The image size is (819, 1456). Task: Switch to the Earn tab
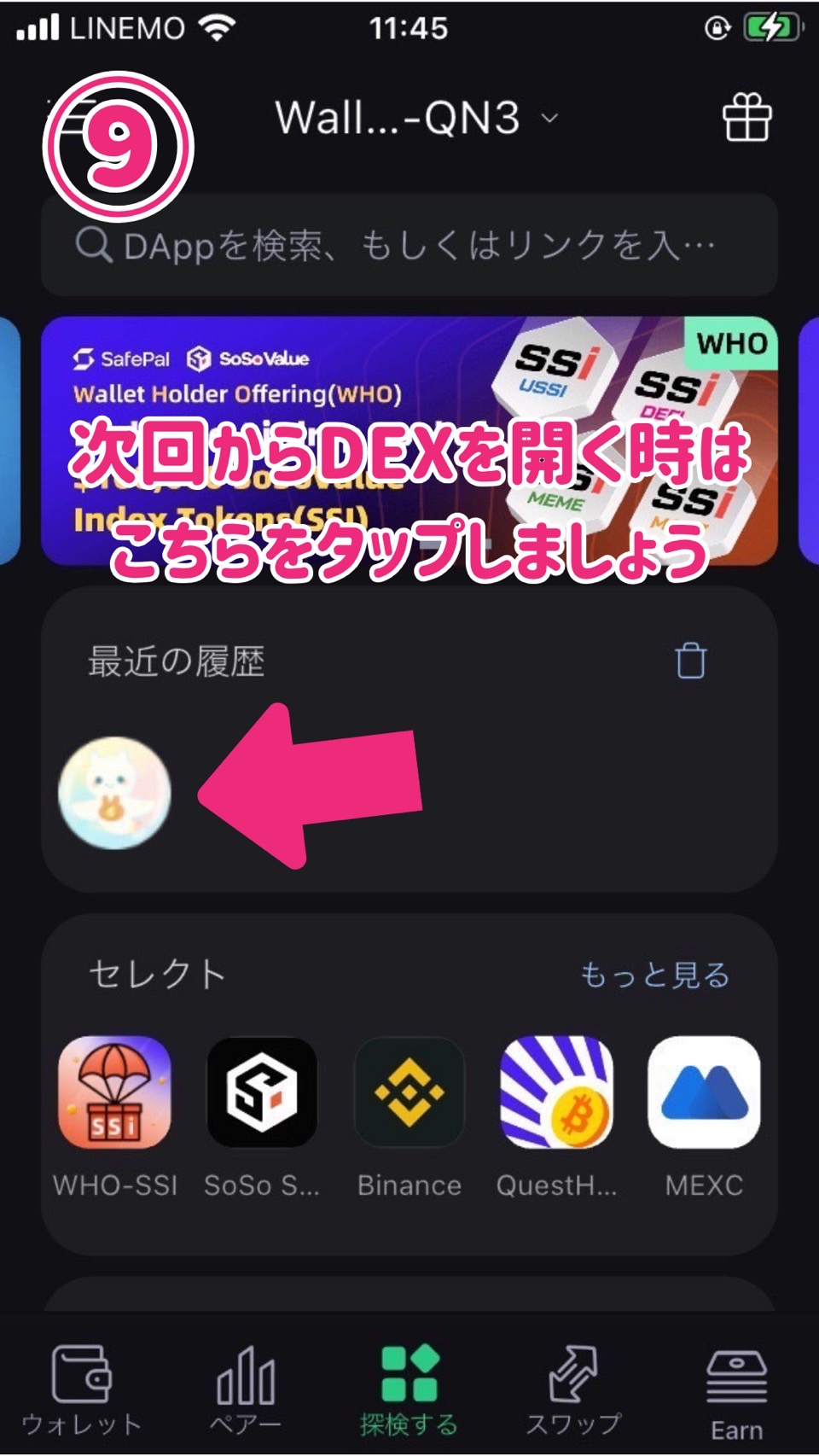point(736,1393)
